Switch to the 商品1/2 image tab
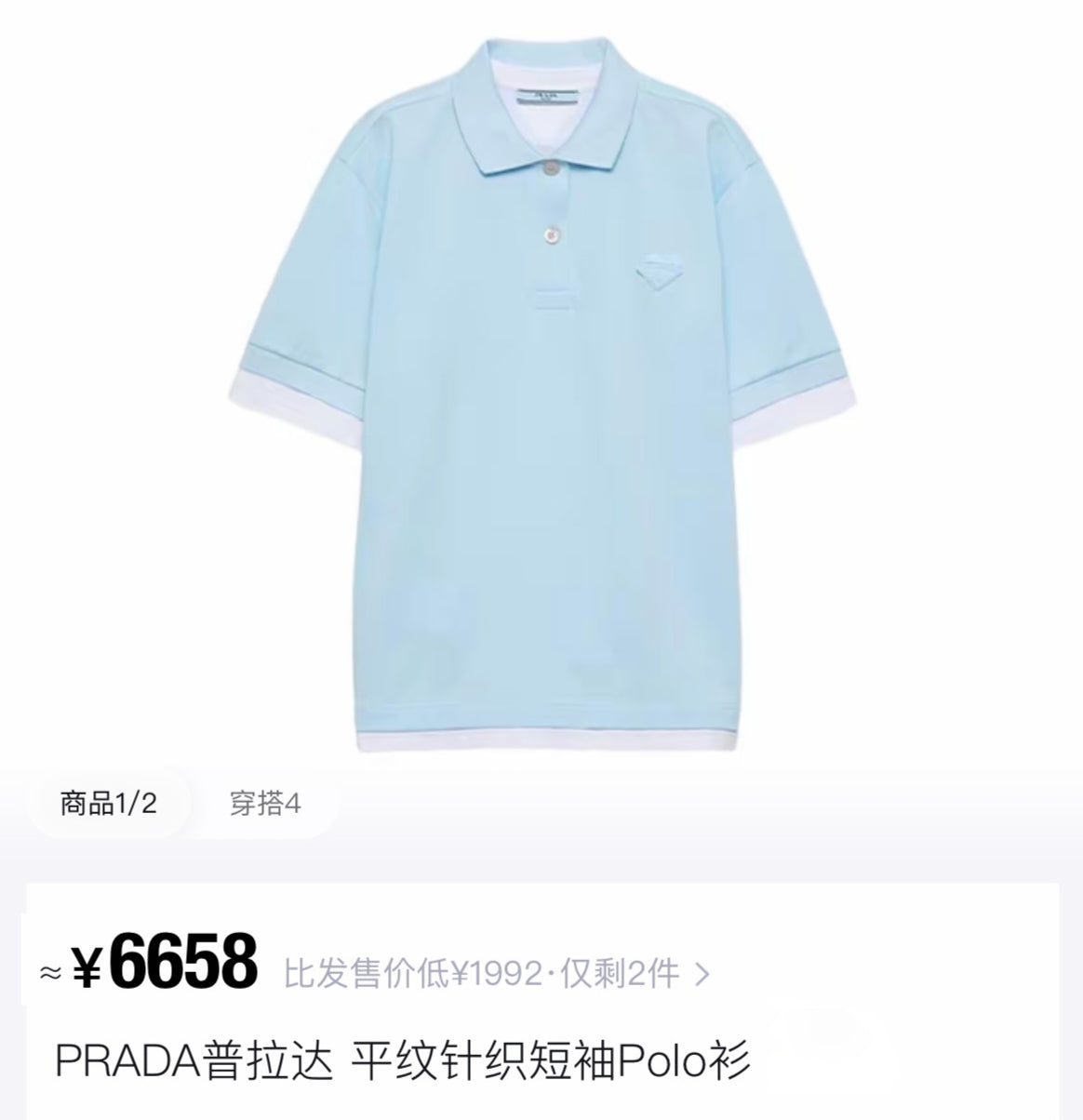Screen dimensions: 1083x1120 tap(109, 804)
